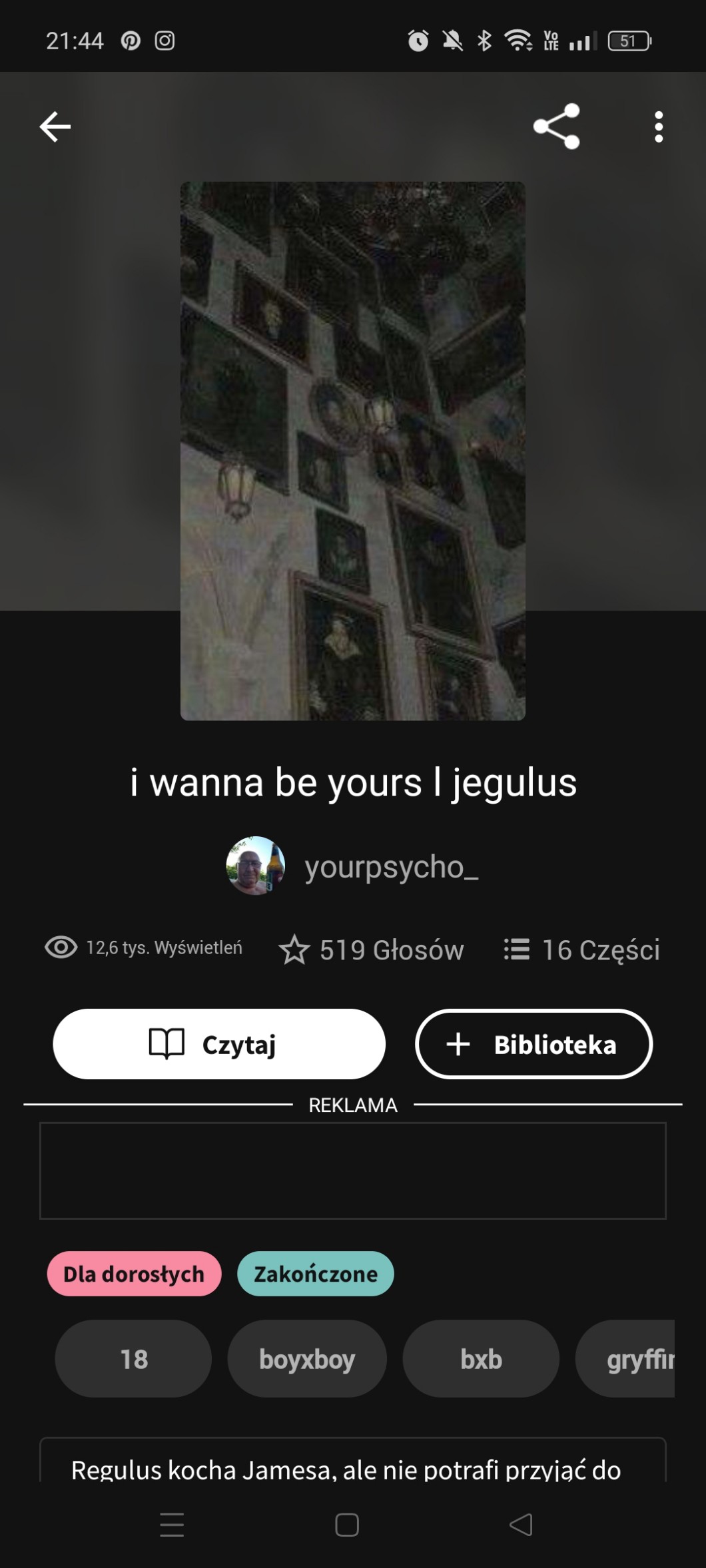Tap Czytaj to start reading

pos(219,1044)
